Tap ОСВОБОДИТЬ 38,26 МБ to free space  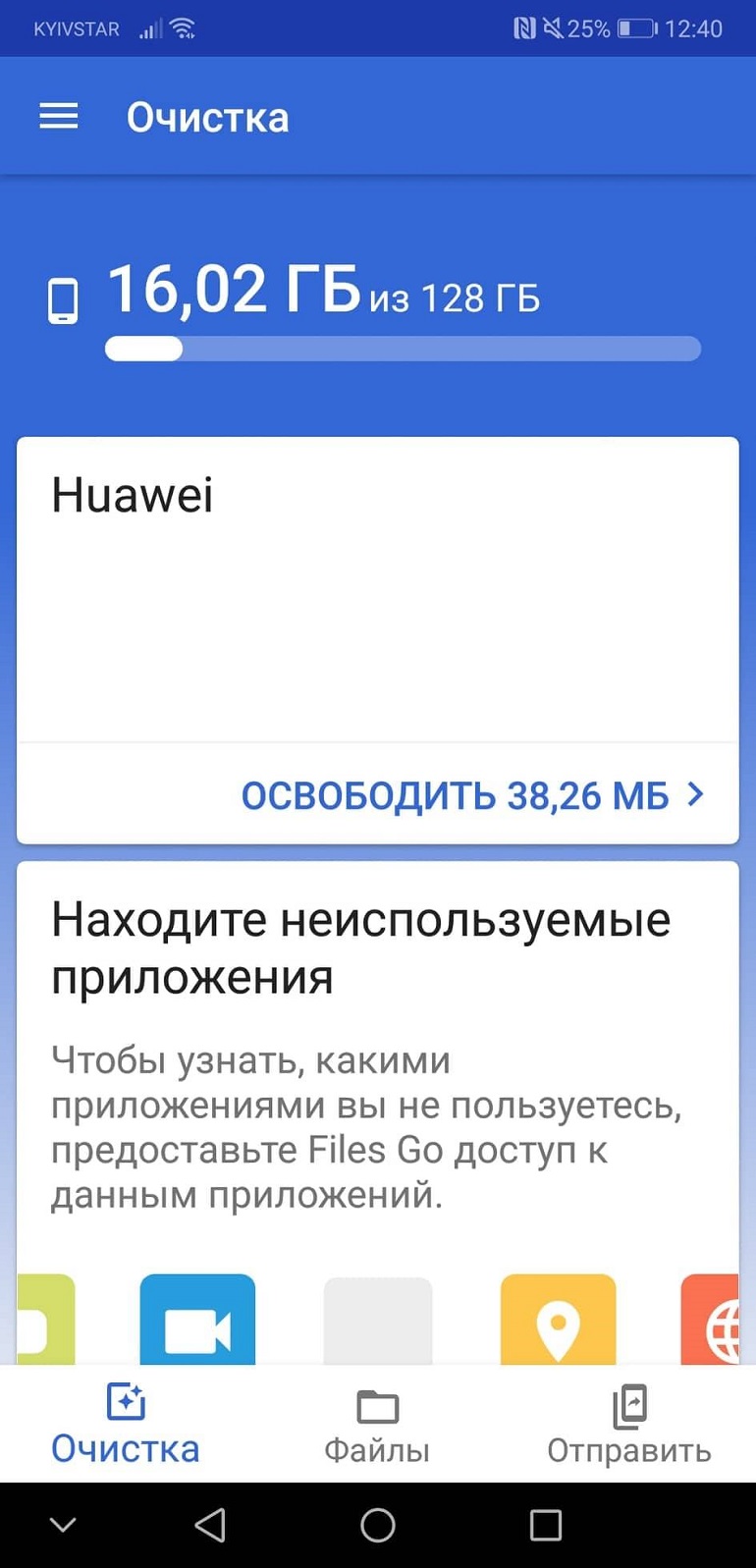coord(473,795)
